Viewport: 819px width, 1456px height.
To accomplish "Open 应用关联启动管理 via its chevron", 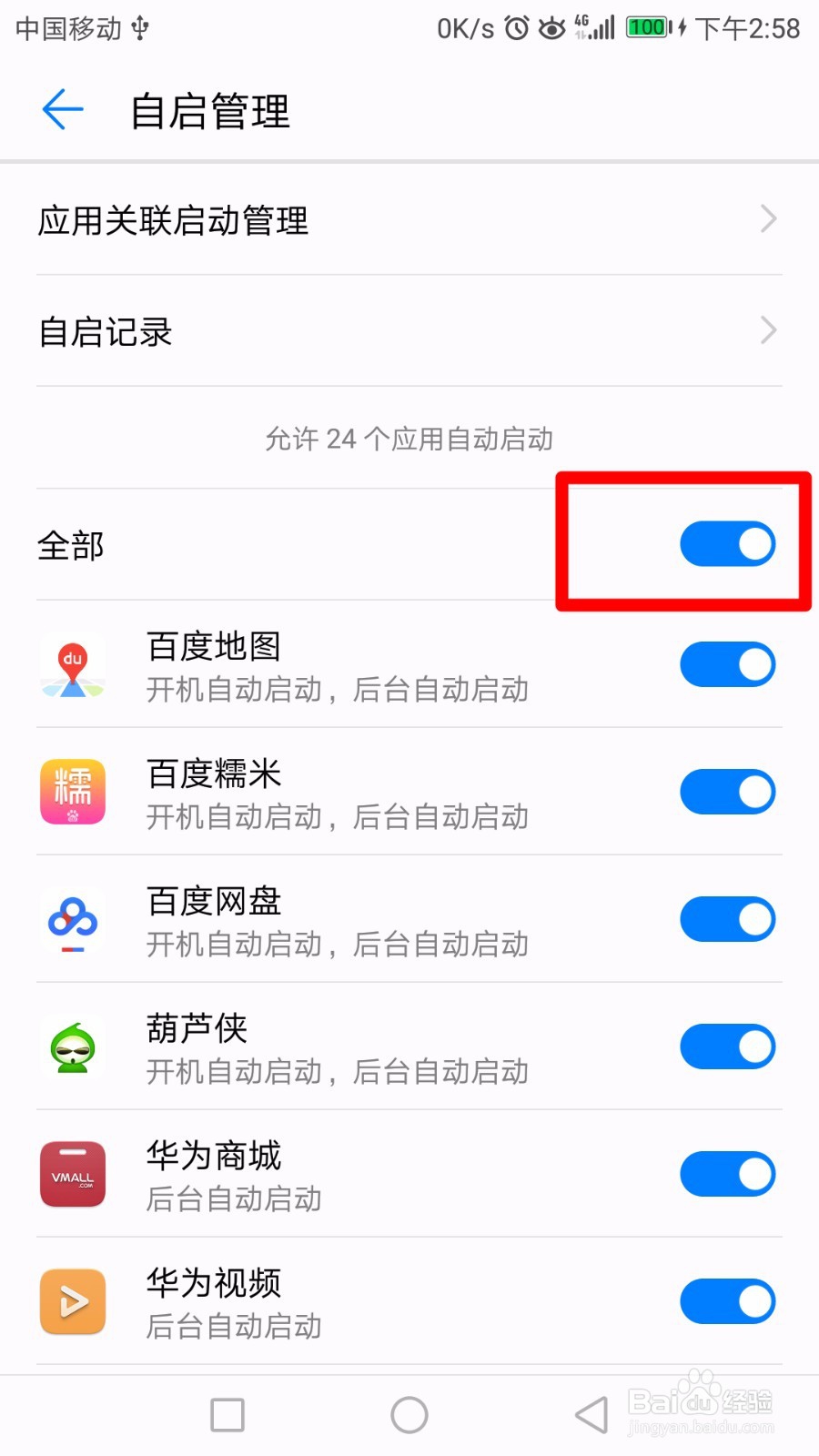I will pyautogui.click(x=767, y=219).
